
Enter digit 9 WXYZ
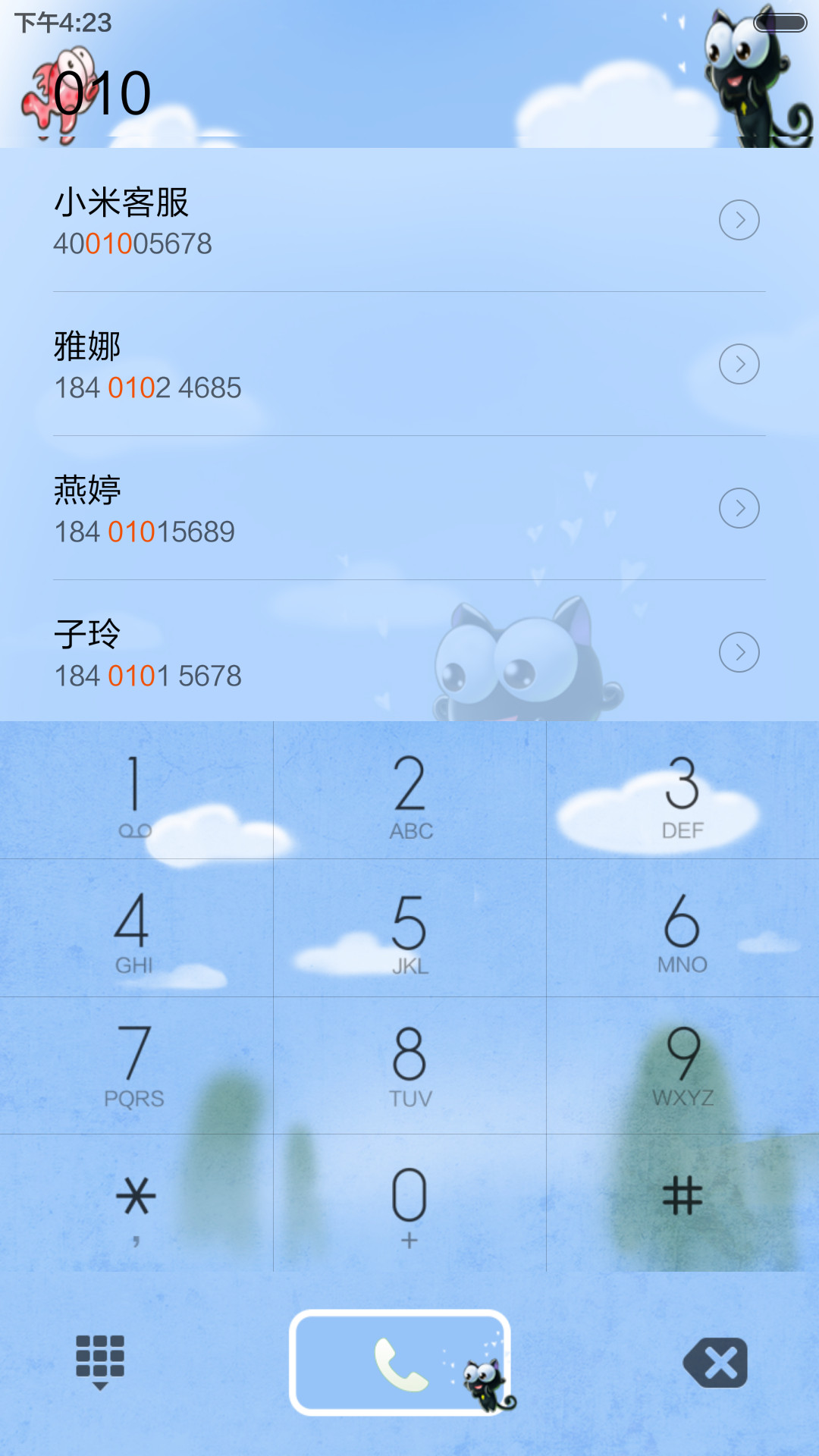pyautogui.click(x=682, y=1065)
